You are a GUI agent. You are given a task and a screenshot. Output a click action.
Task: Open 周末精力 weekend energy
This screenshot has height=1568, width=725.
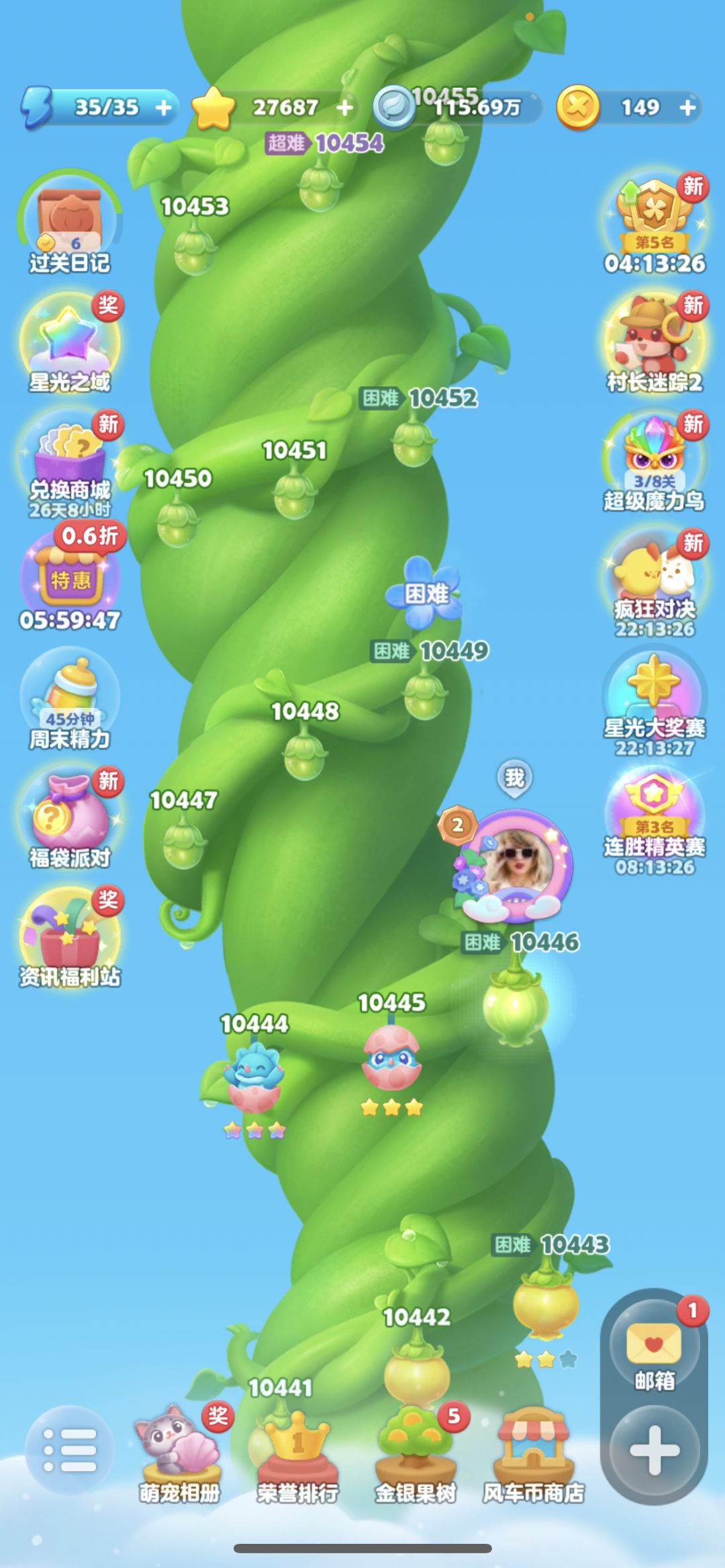coord(70,699)
